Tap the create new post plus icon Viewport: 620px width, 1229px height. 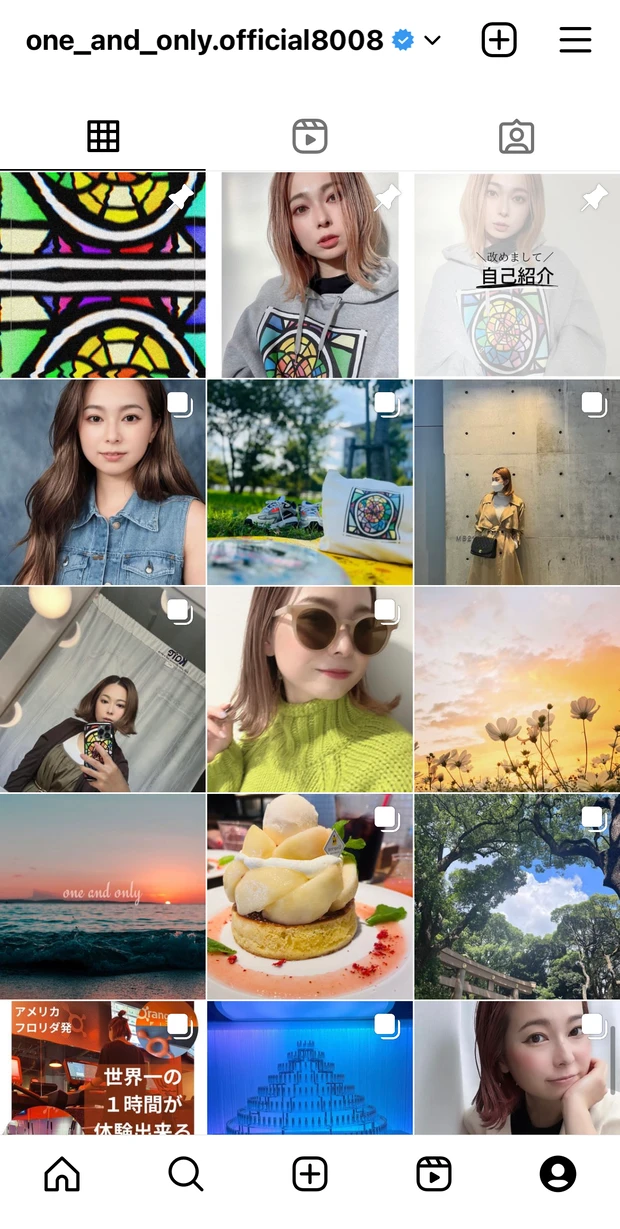click(x=499, y=40)
